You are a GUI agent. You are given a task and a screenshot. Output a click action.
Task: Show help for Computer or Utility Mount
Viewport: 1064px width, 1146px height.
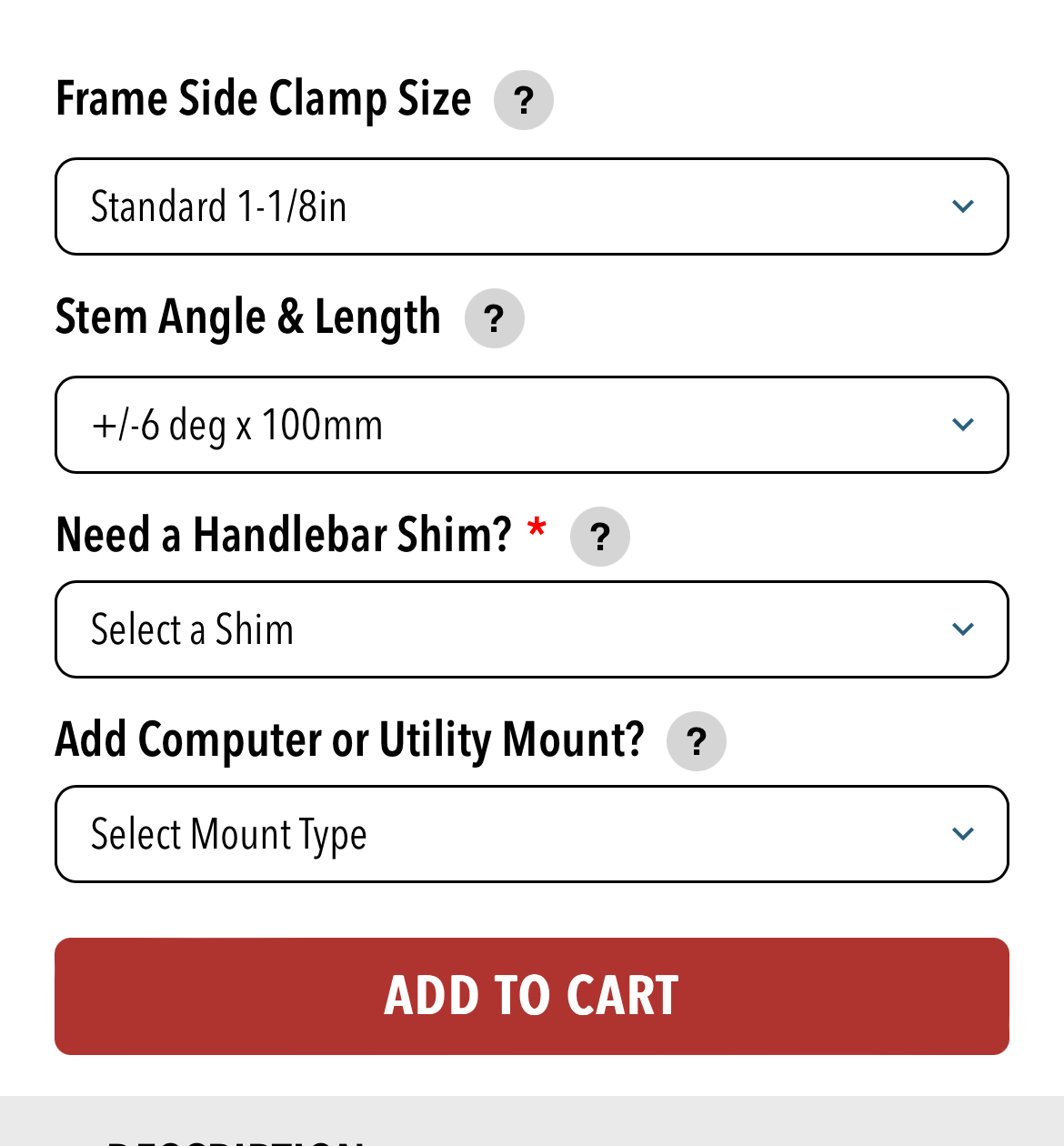pos(696,741)
